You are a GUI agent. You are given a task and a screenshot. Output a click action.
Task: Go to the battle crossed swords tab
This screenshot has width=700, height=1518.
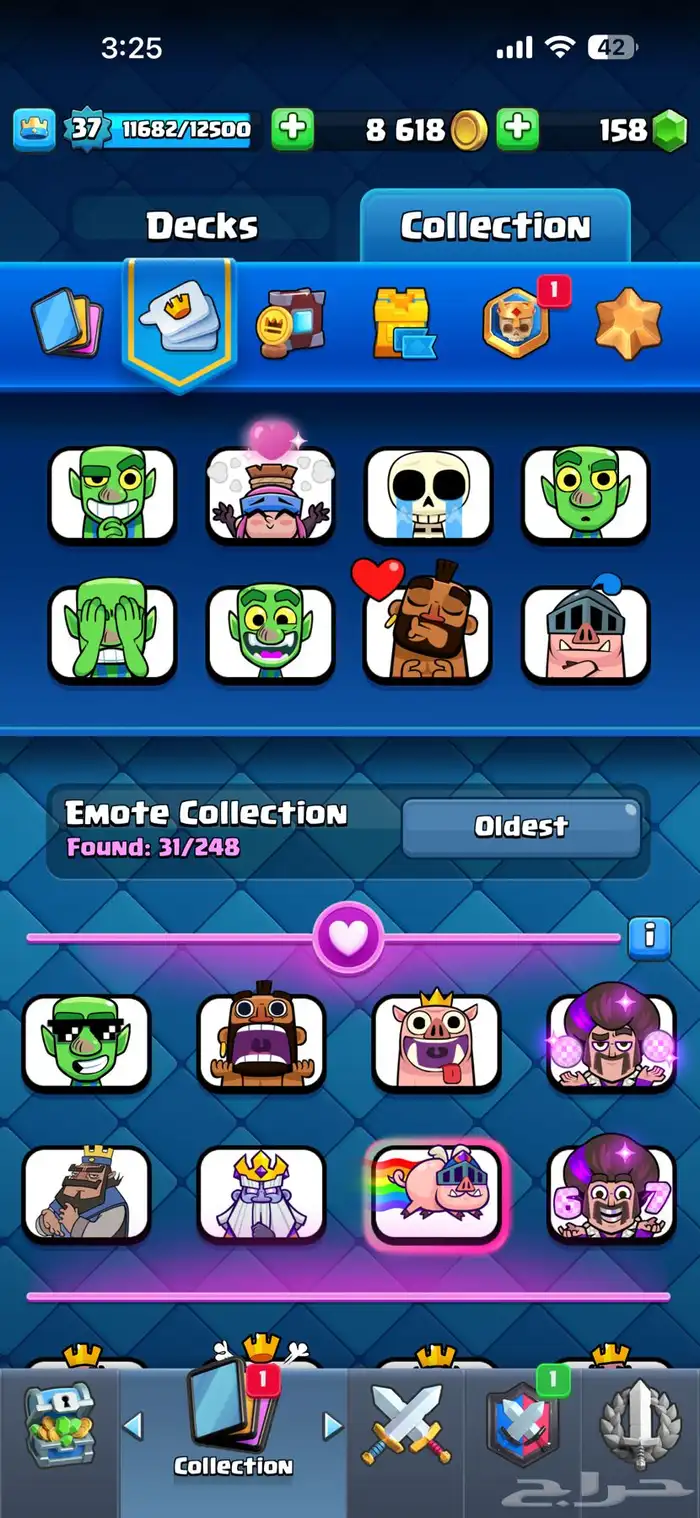(407, 1424)
